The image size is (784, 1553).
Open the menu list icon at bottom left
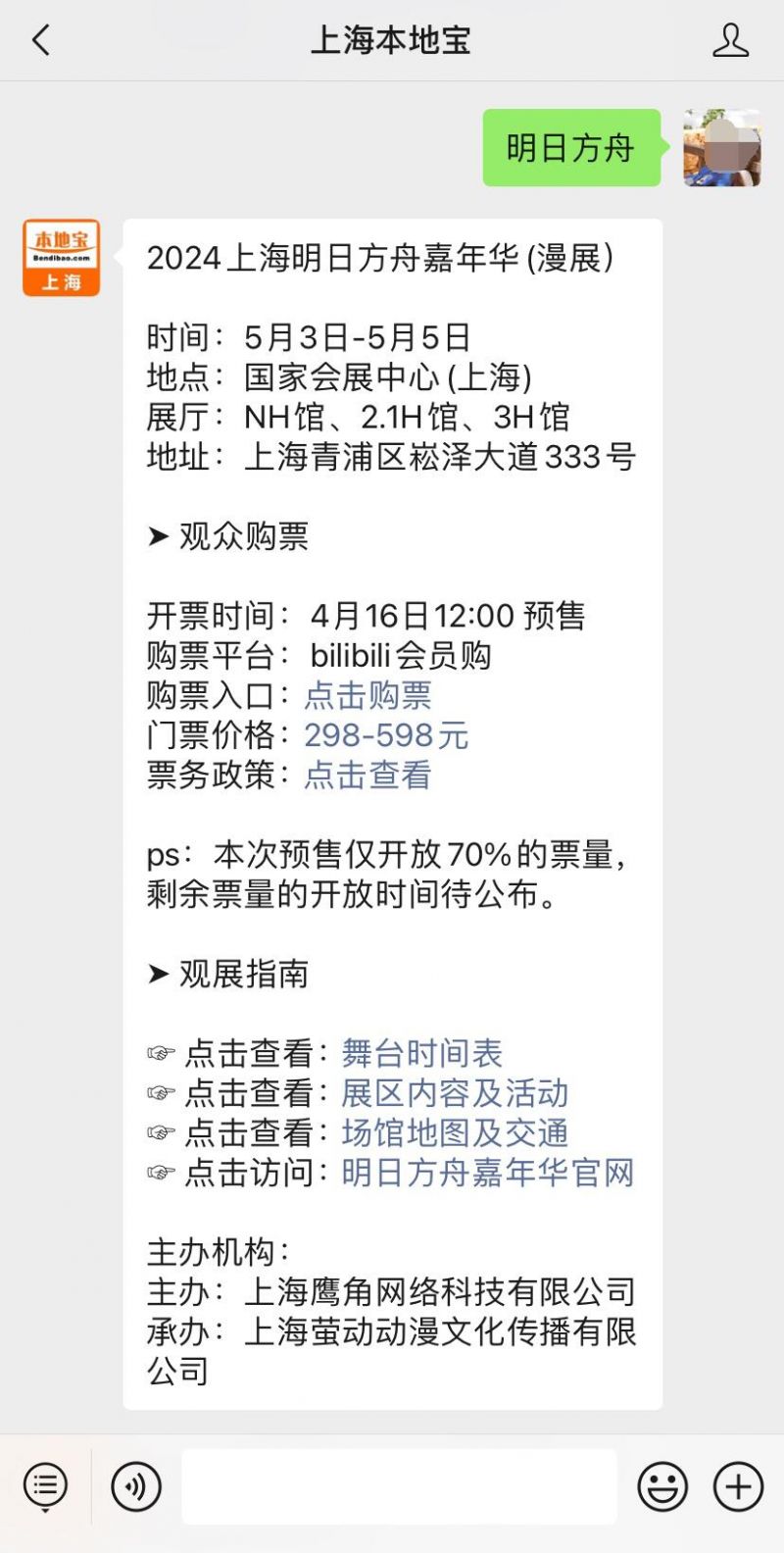click(45, 1487)
